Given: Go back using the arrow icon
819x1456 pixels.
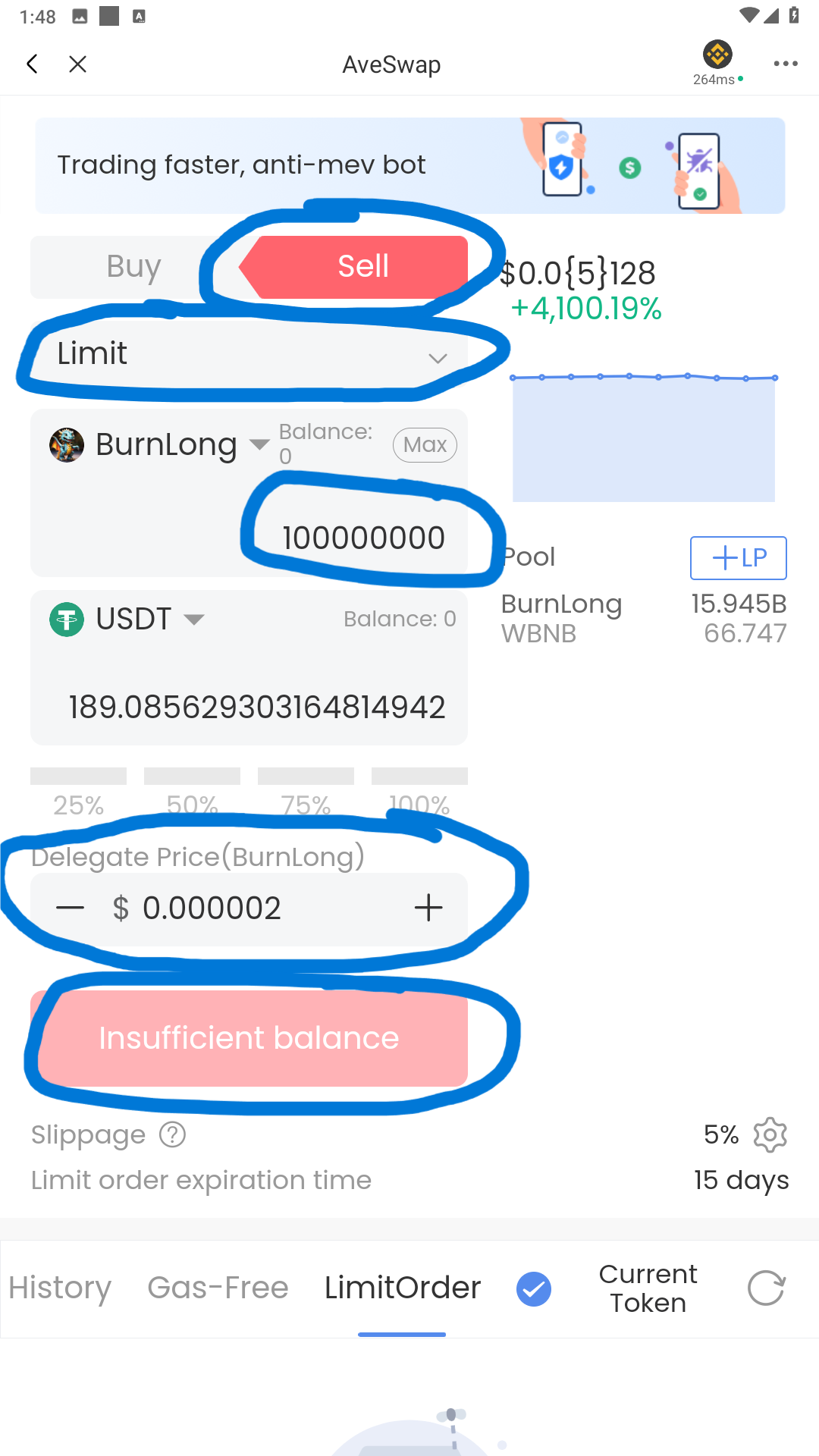Looking at the screenshot, I should (32, 64).
